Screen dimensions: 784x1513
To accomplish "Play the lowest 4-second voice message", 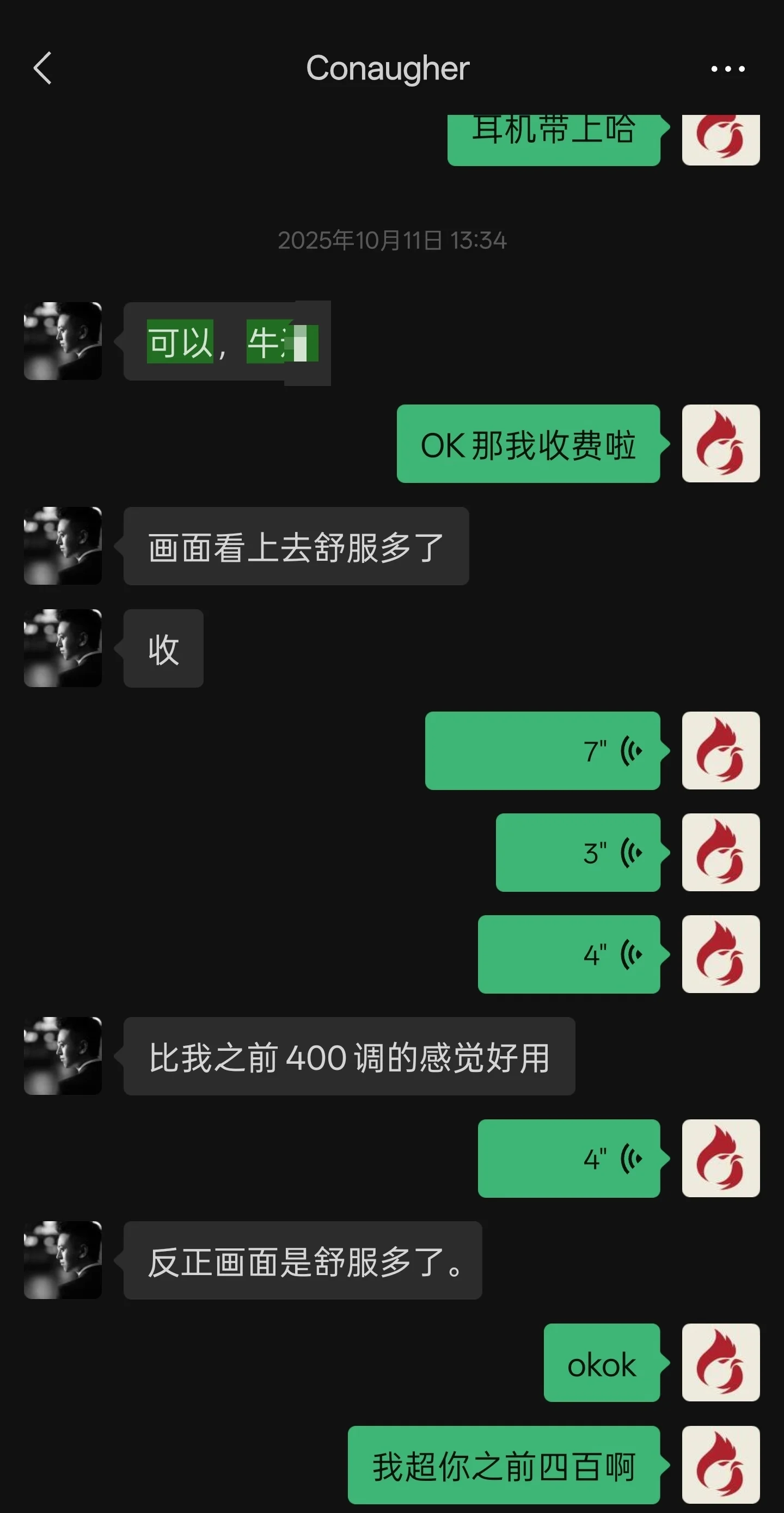I will (568, 1159).
